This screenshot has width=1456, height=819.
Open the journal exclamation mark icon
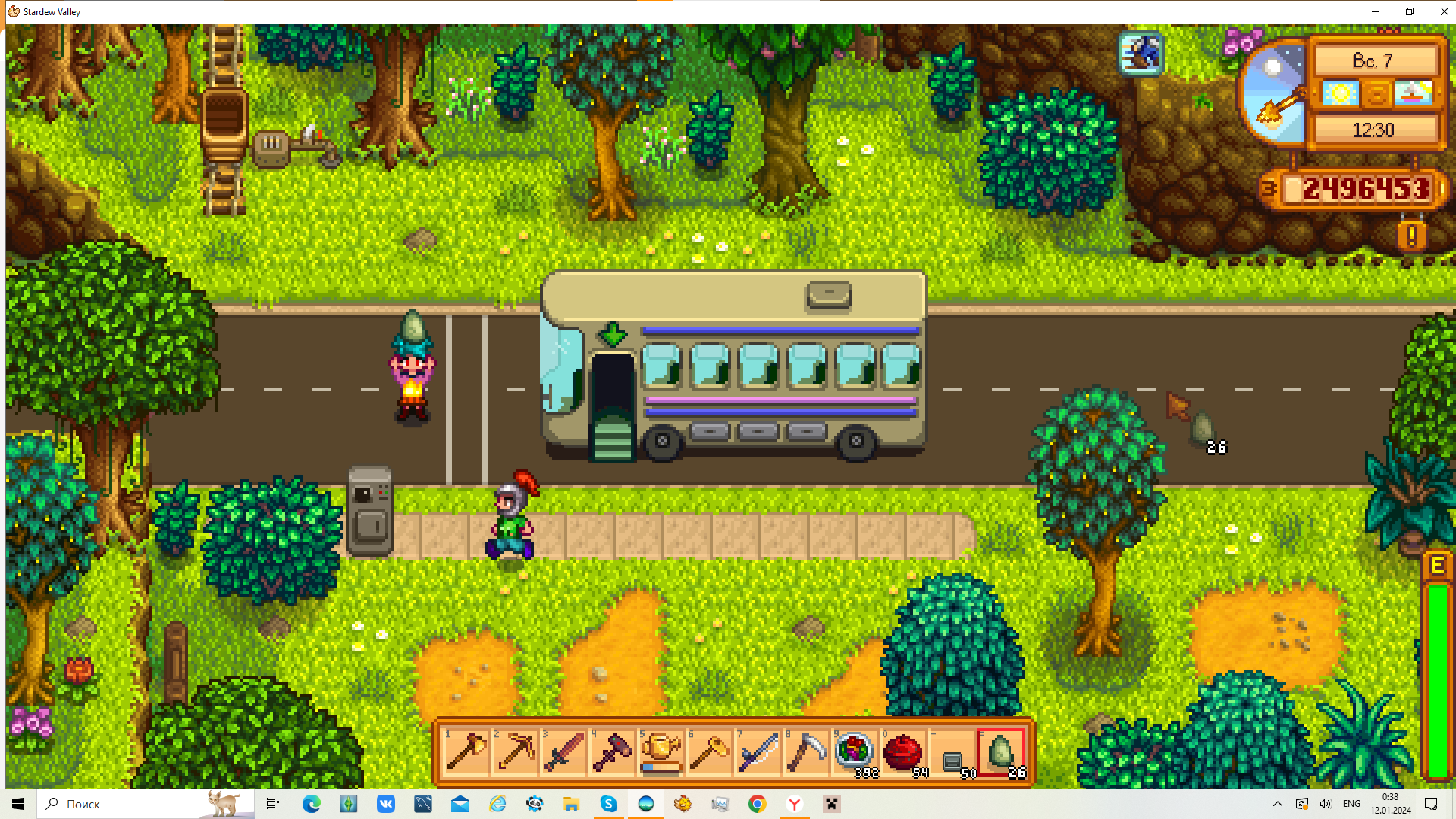[x=1411, y=236]
